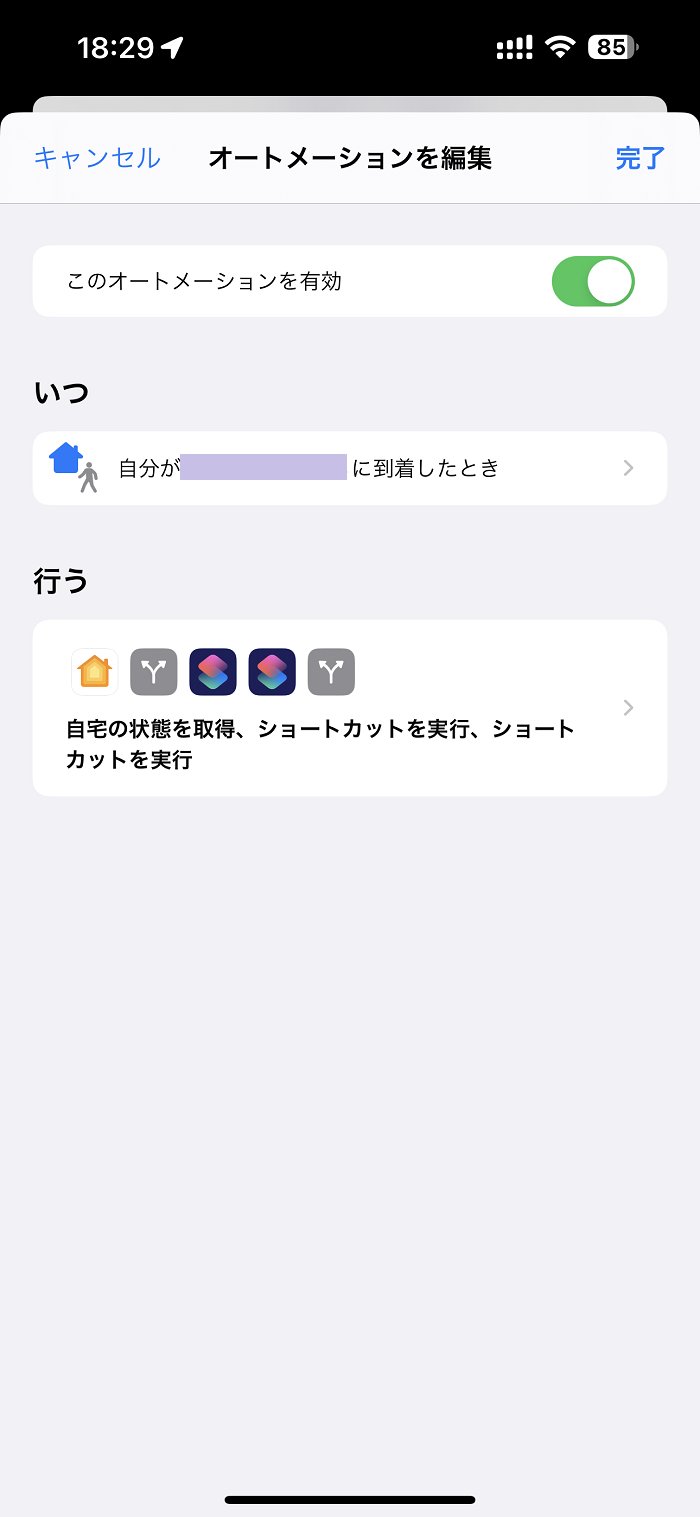The height and width of the screenshot is (1517, 700).
Task: Toggle このオートメーションを有効 switch off
Action: click(593, 281)
